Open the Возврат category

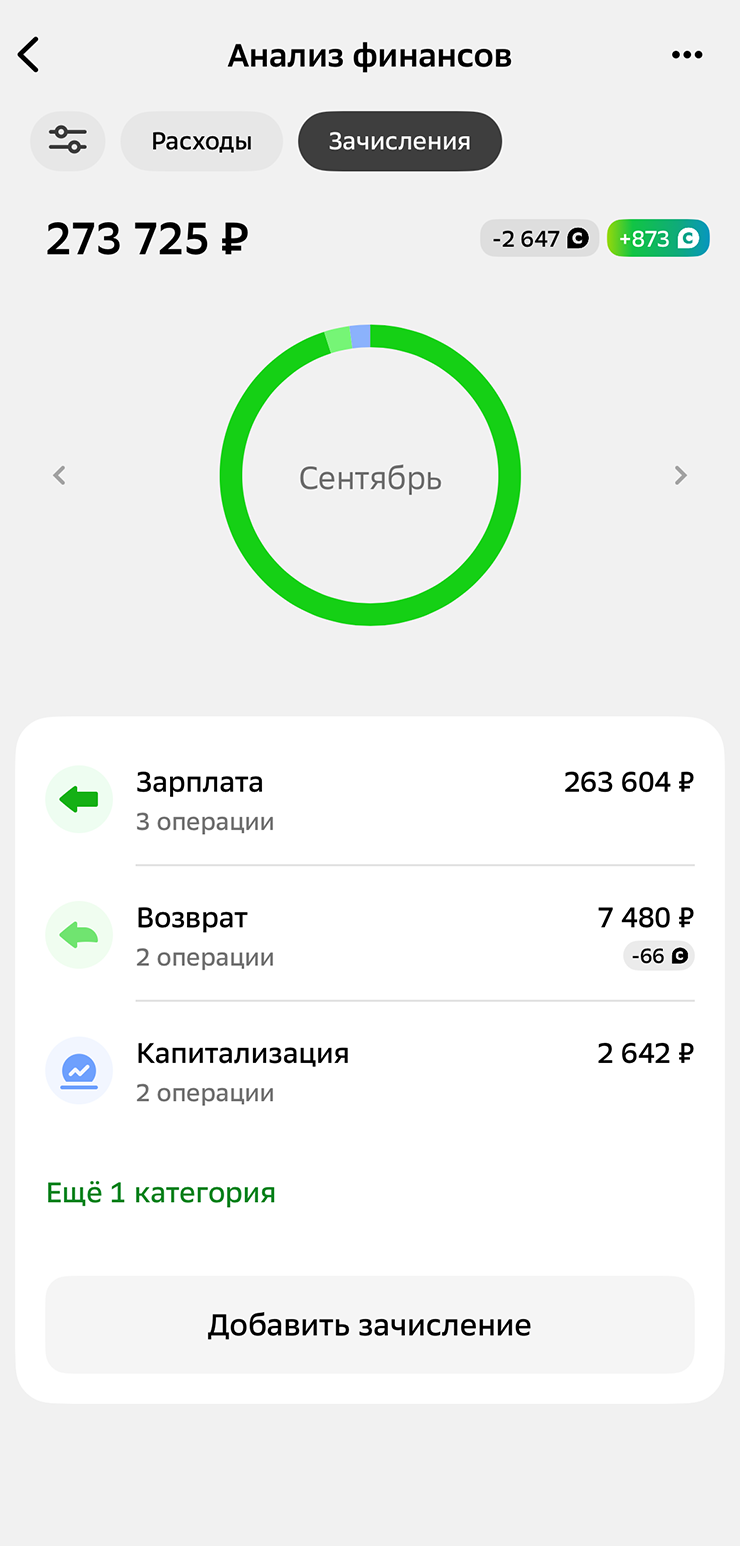coord(369,936)
